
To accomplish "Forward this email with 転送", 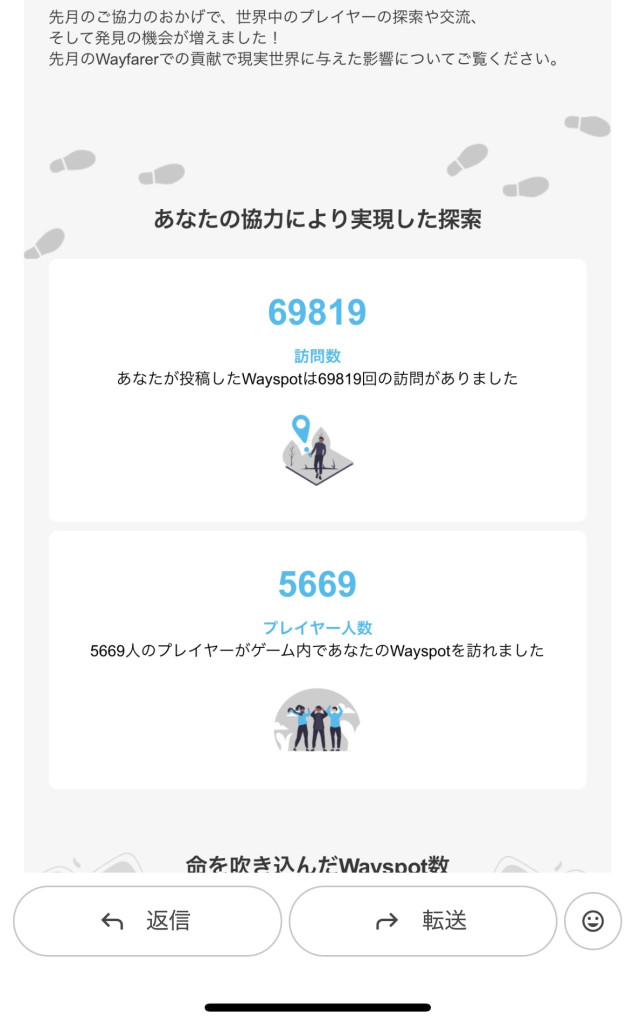I will pos(422,921).
